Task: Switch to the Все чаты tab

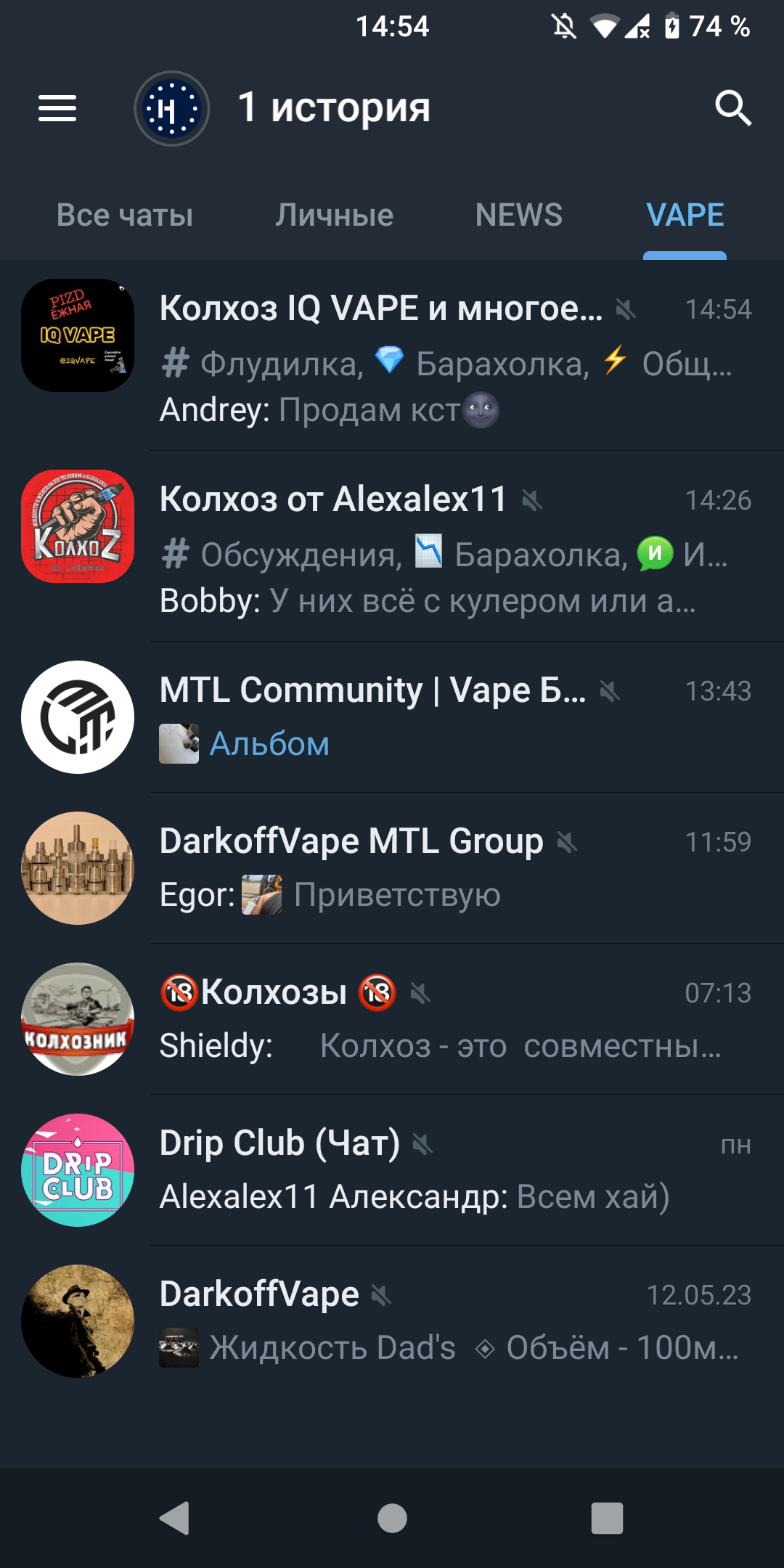Action: 125,215
